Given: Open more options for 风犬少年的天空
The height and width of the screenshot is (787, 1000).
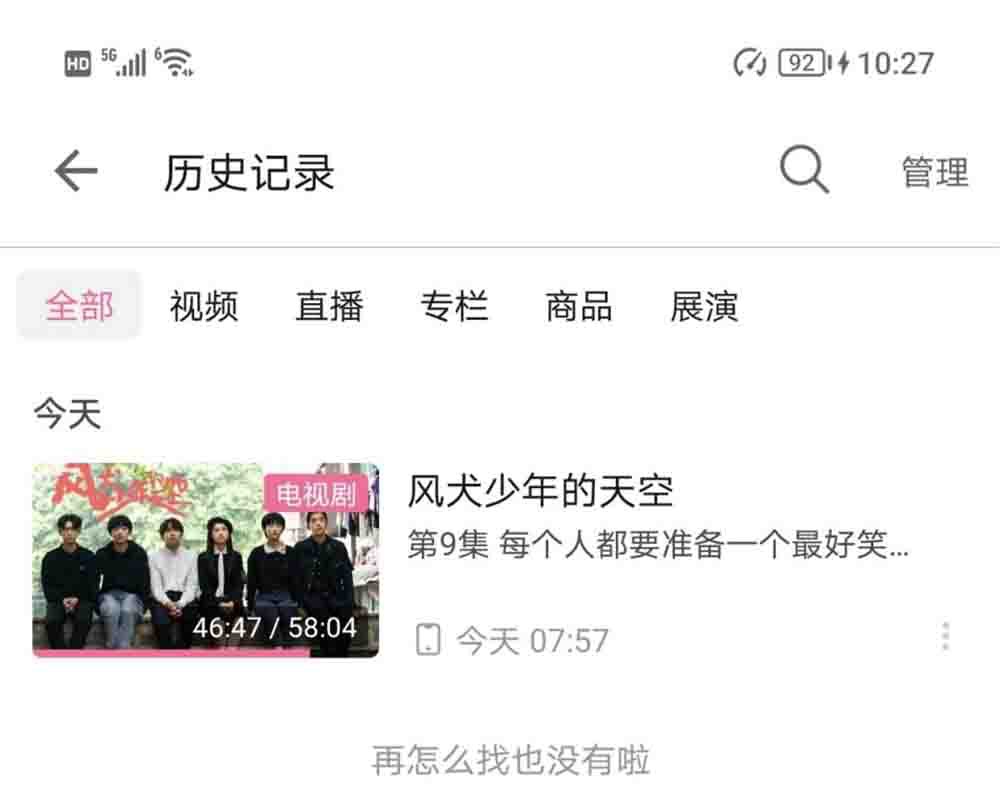Looking at the screenshot, I should click(945, 637).
